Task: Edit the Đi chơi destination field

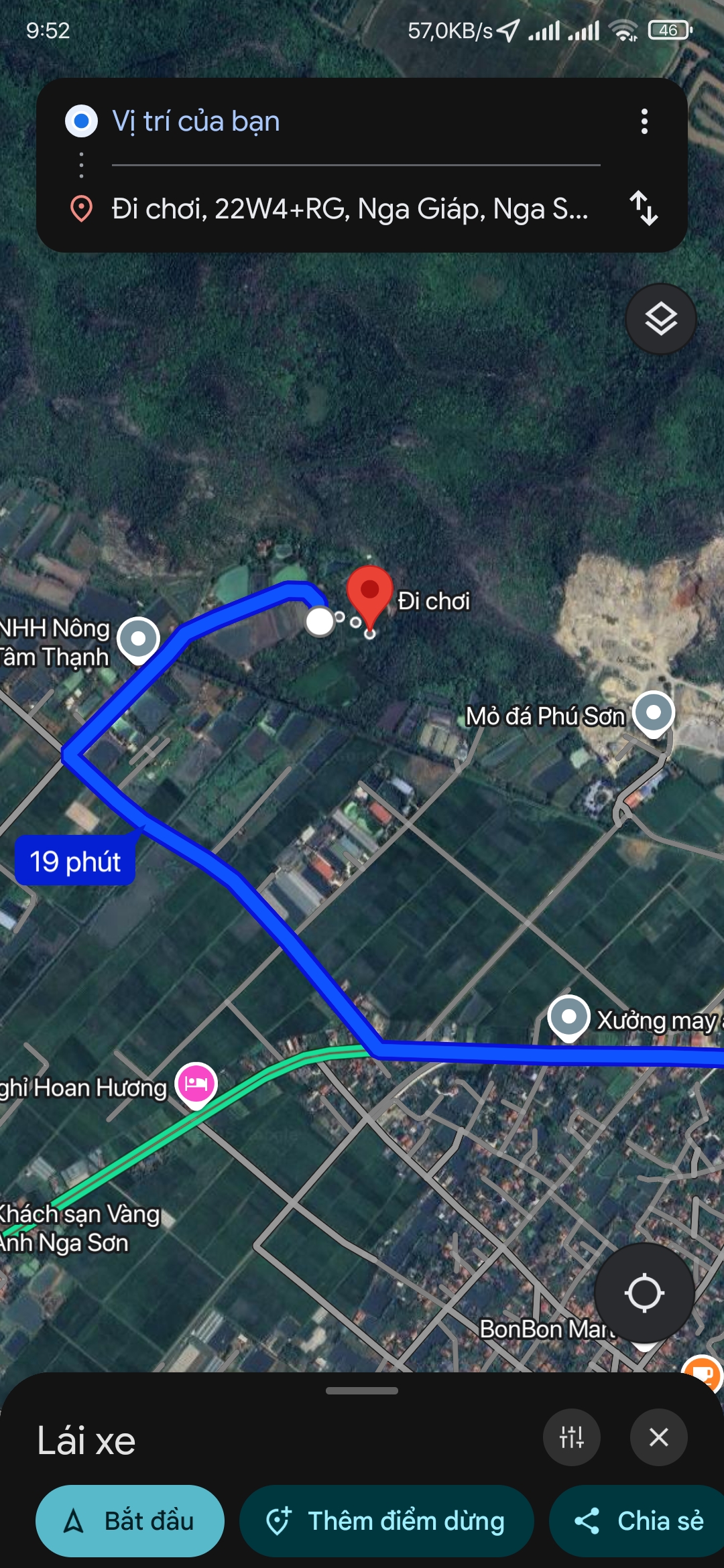Action: click(349, 210)
